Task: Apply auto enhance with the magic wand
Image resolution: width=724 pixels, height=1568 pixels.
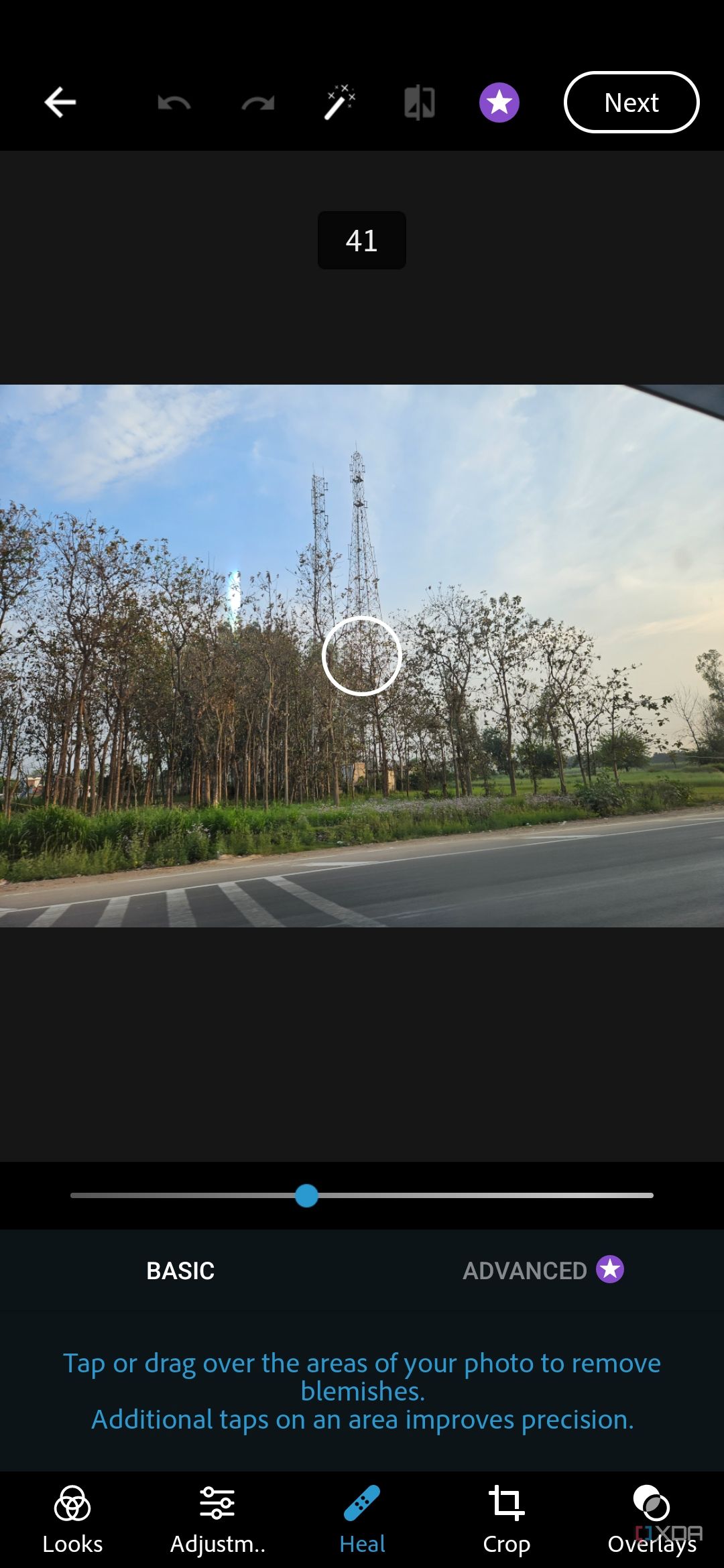Action: (340, 103)
